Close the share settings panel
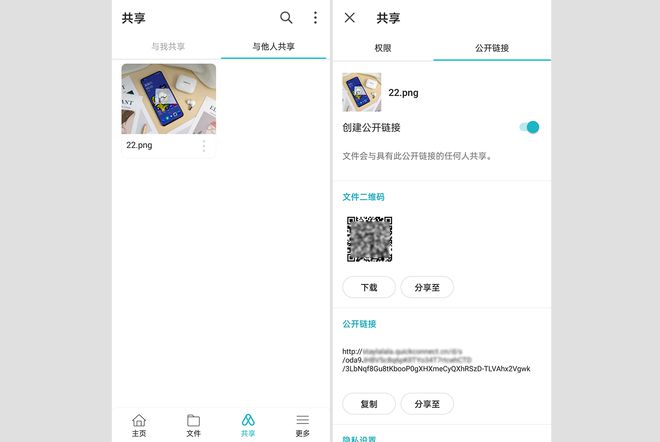 349,18
